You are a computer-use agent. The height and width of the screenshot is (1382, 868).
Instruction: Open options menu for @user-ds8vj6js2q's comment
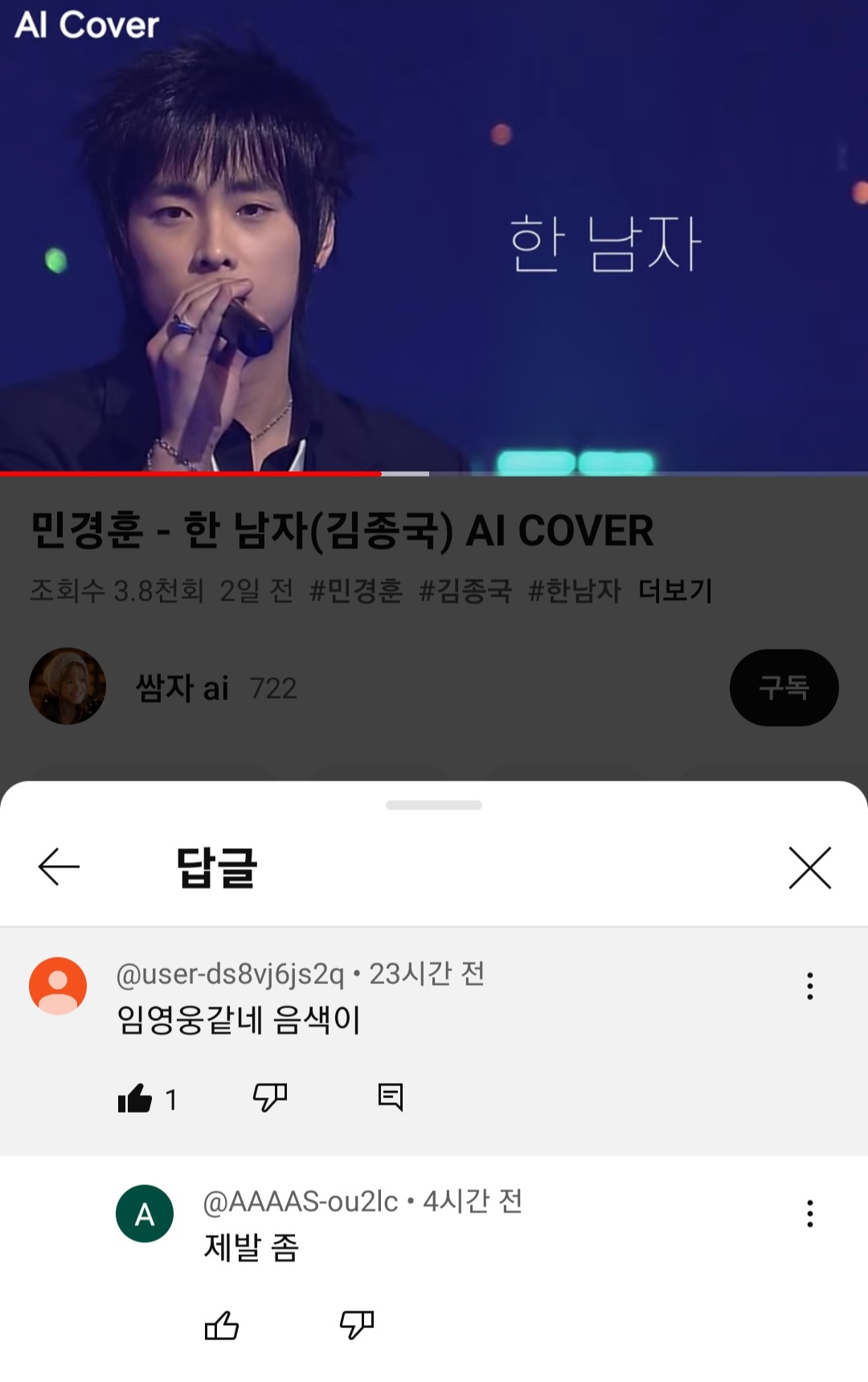pos(809,986)
